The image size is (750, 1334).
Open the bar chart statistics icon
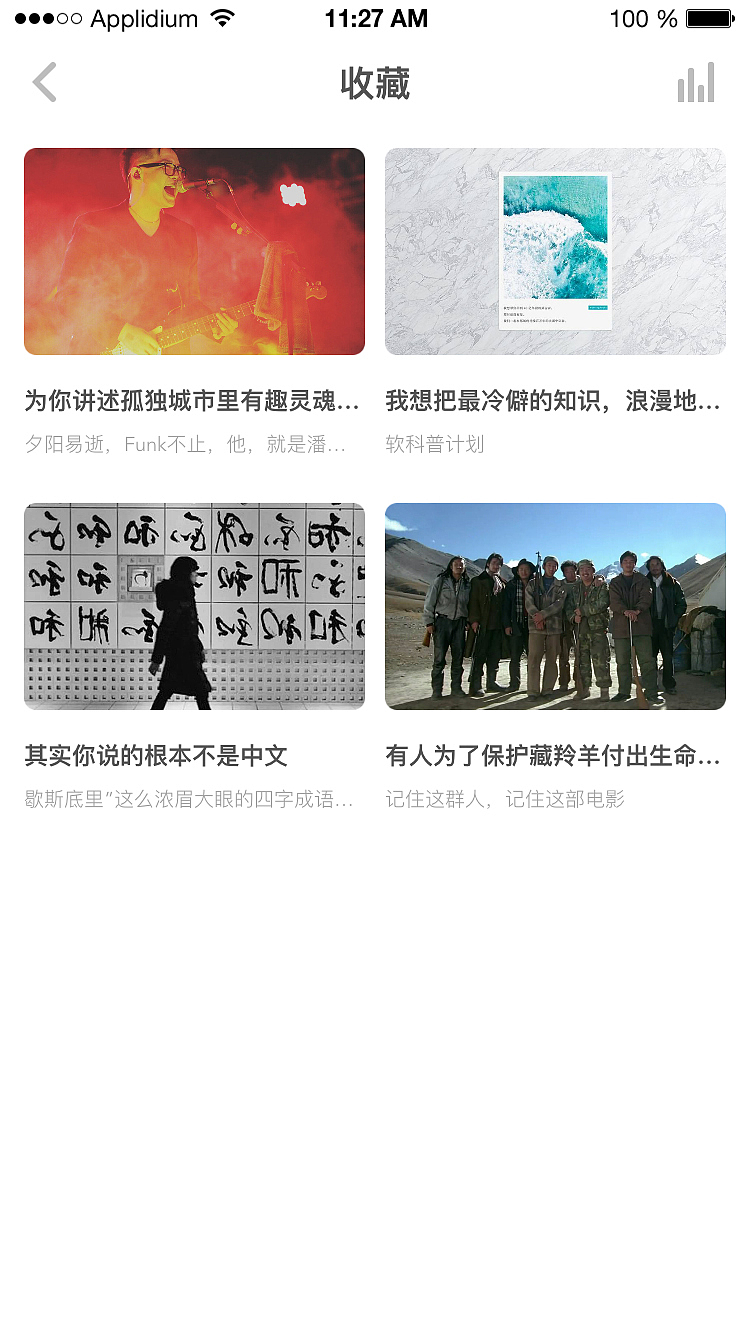click(x=696, y=84)
